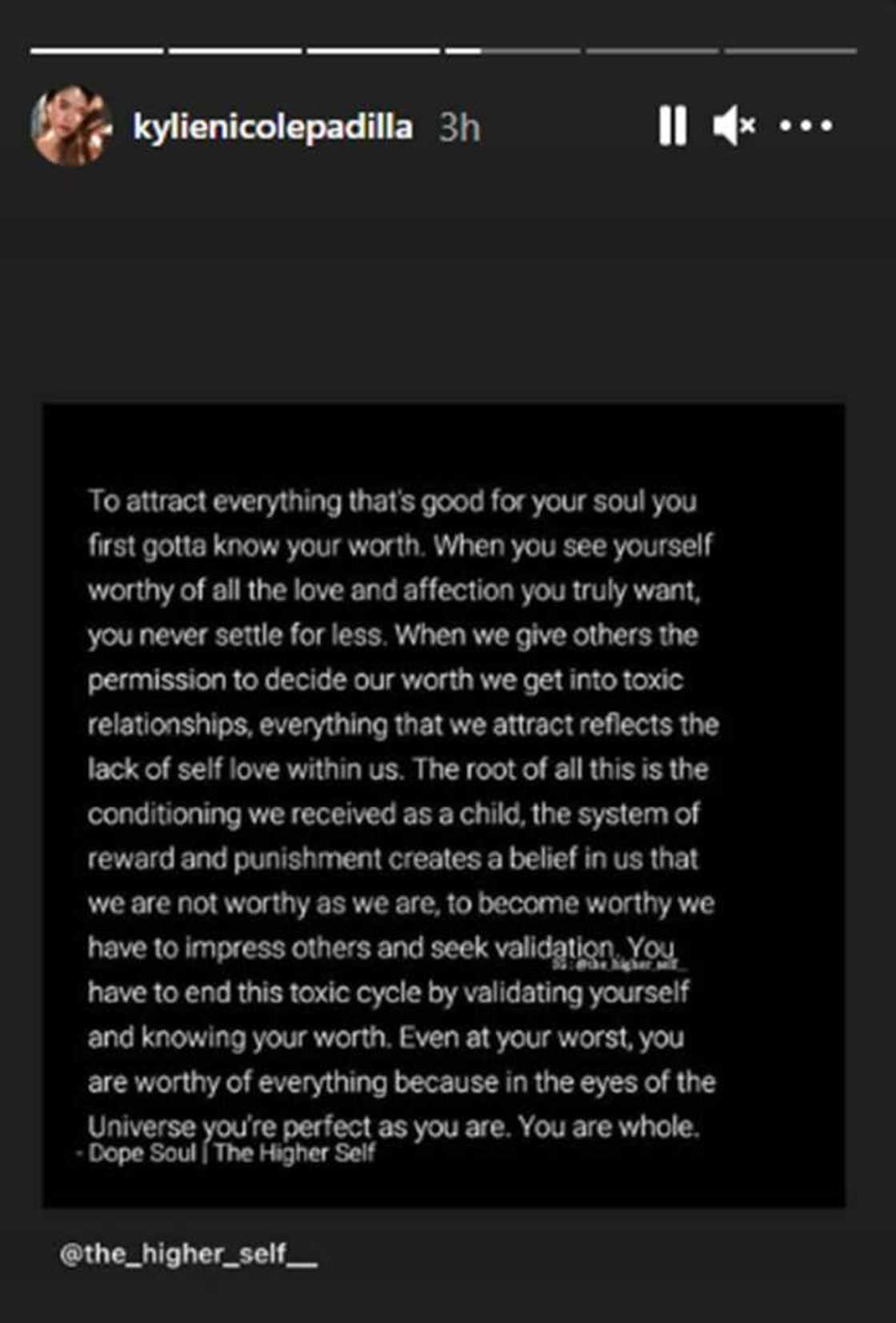The image size is (896, 1323).
Task: Open the three-dot story options menu
Action: 806,126
